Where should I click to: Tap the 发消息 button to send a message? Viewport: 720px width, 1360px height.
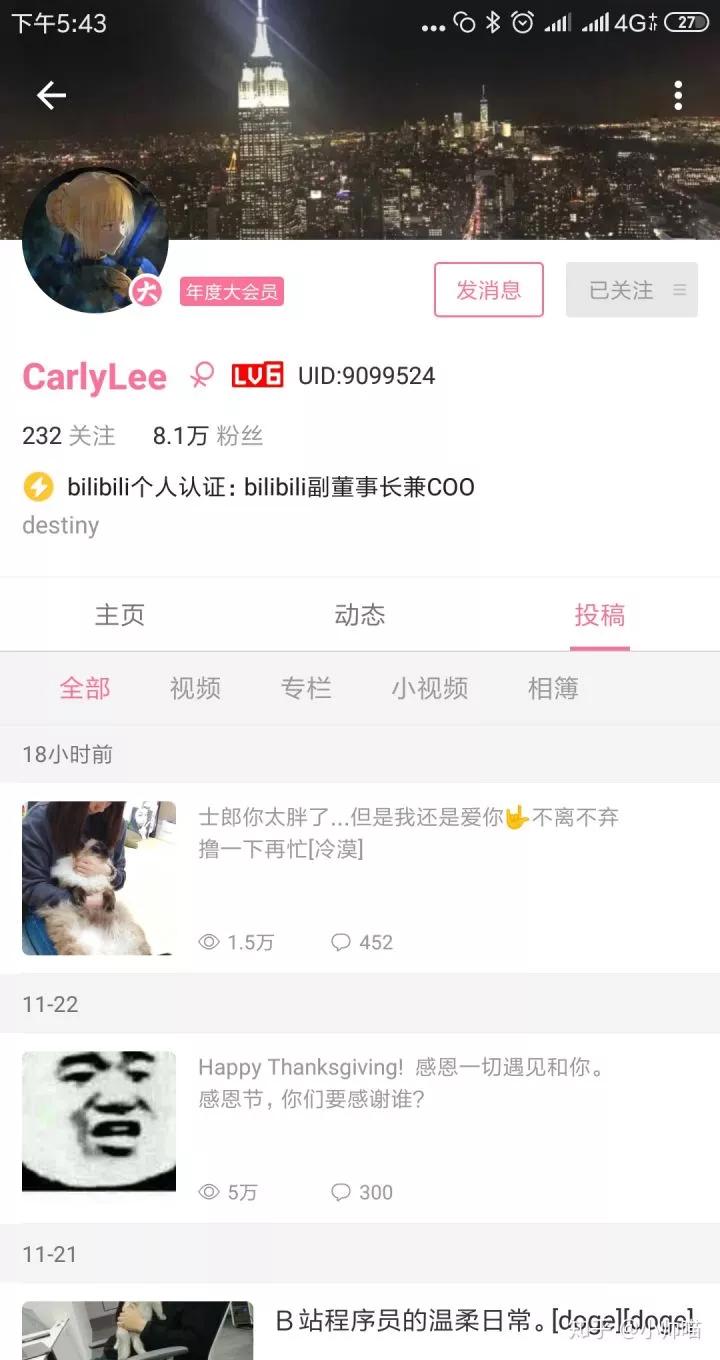pyautogui.click(x=488, y=290)
